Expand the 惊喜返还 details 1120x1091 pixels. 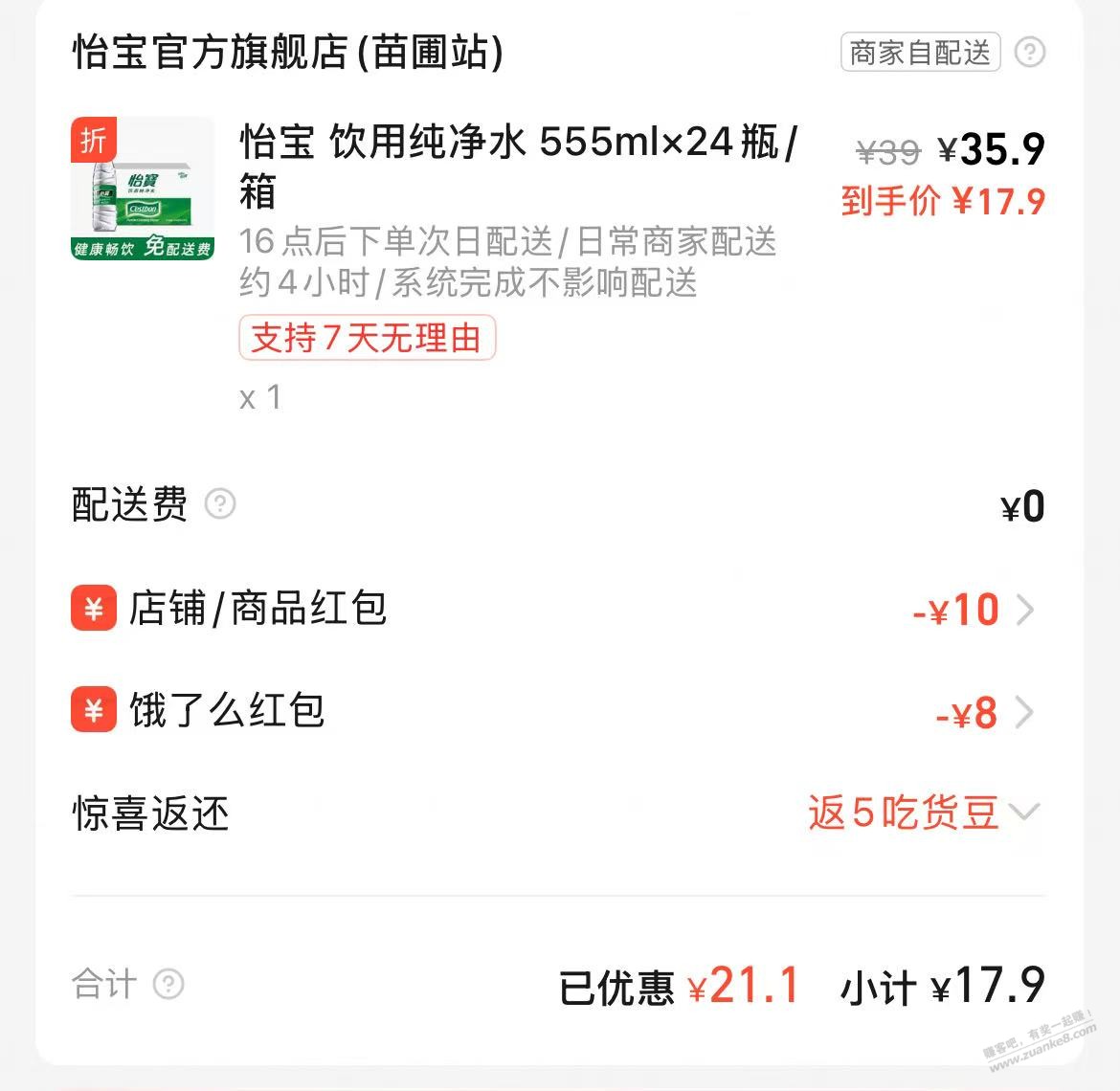point(1022,813)
